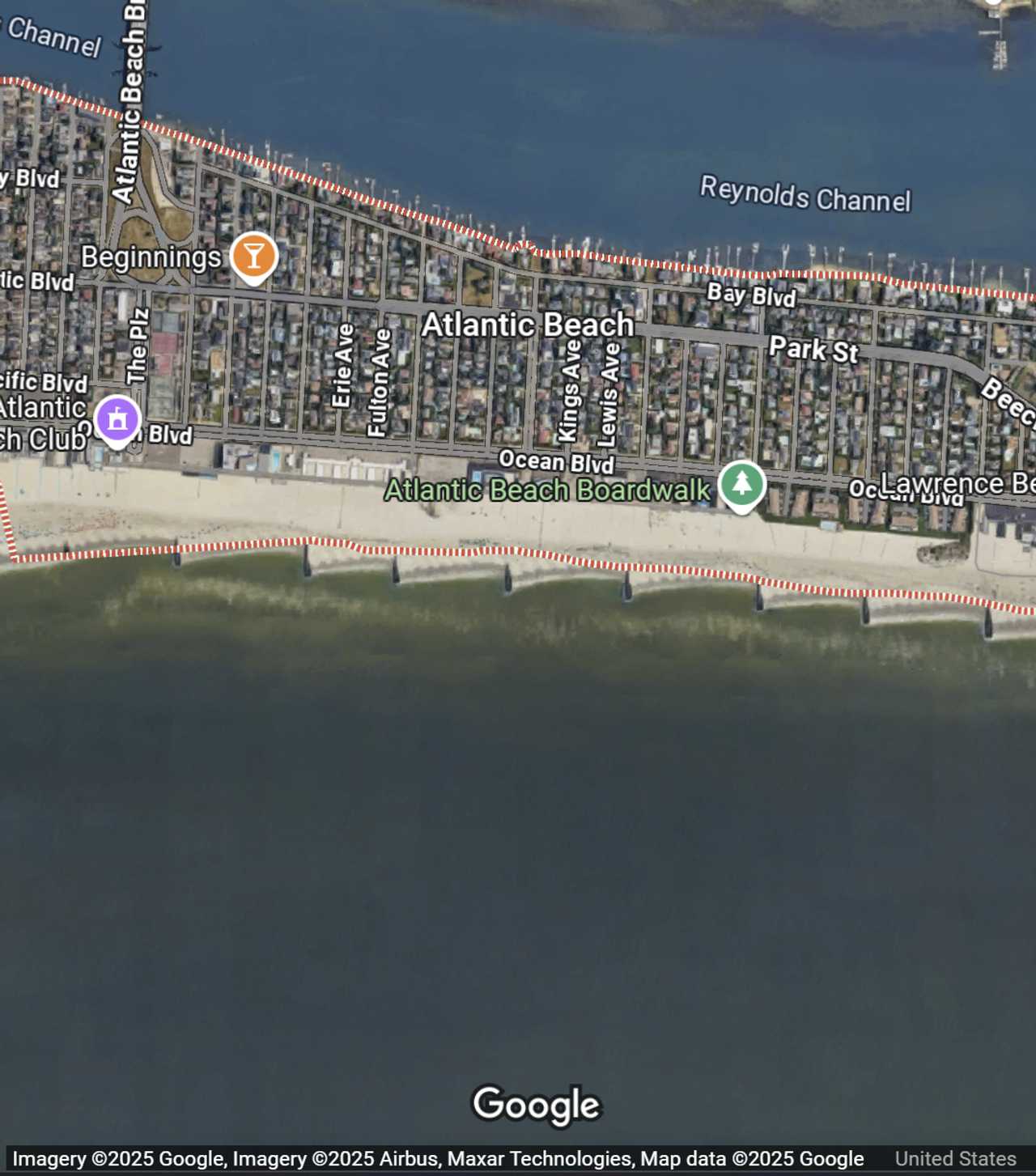
Task: Click the Atlantic Beach place label
Action: [x=528, y=325]
